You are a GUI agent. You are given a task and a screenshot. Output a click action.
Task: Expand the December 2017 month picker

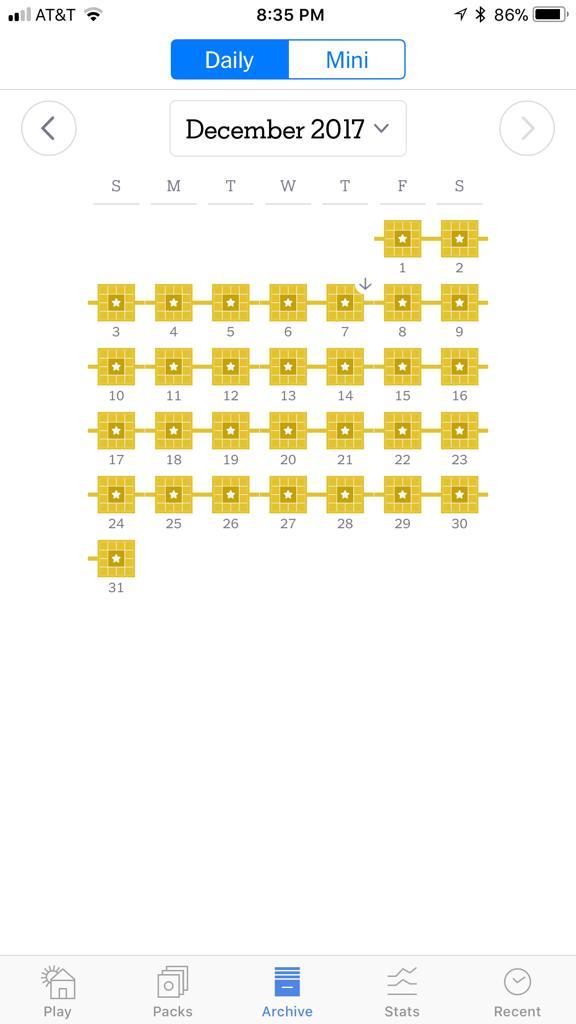coord(288,129)
